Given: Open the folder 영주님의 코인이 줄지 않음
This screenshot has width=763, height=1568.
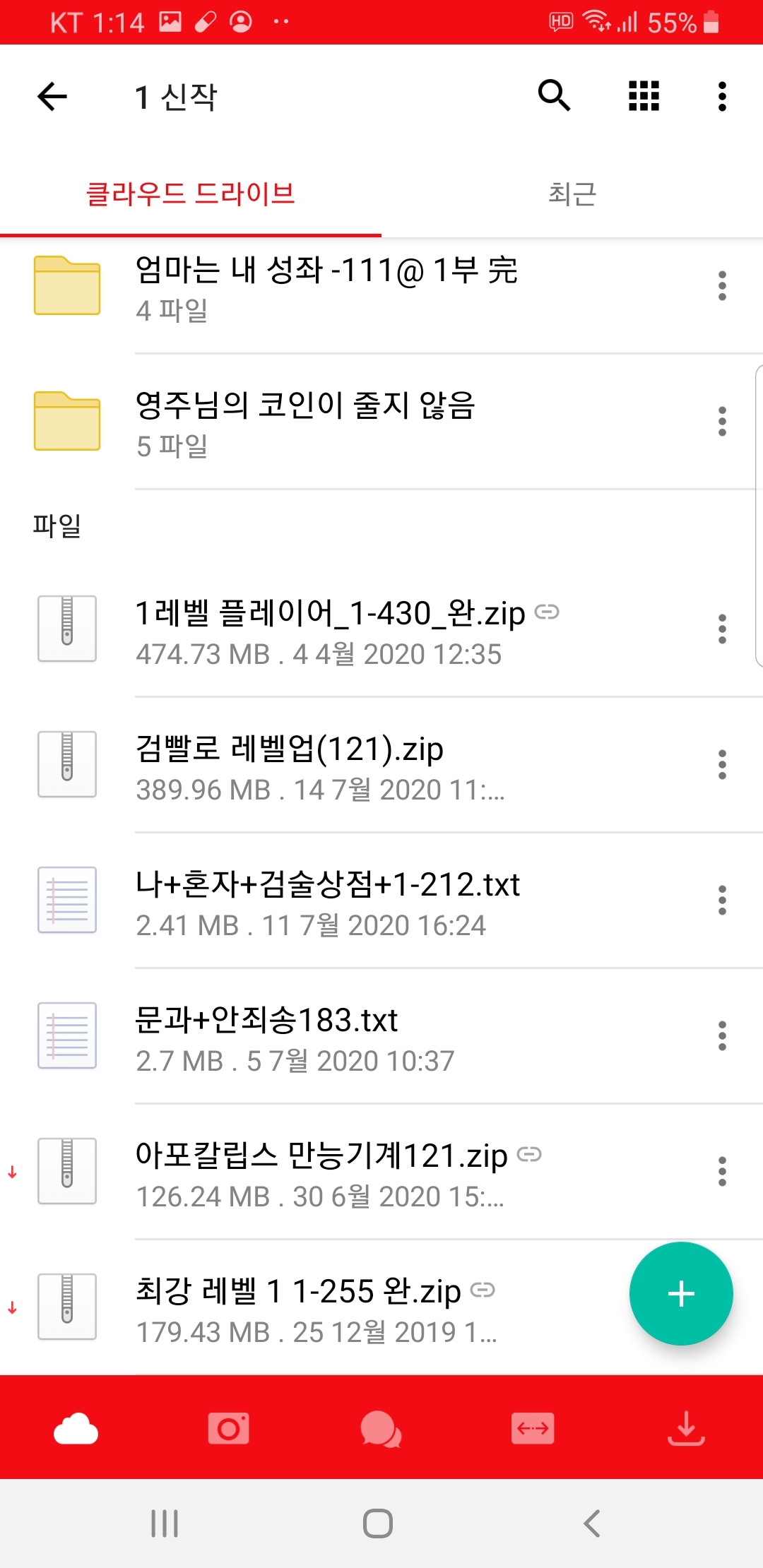Looking at the screenshot, I should coord(305,422).
